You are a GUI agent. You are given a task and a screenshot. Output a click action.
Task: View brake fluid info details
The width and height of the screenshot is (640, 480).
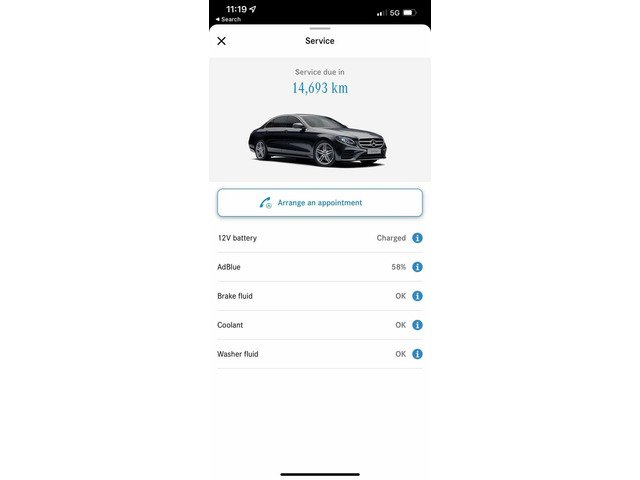click(417, 296)
